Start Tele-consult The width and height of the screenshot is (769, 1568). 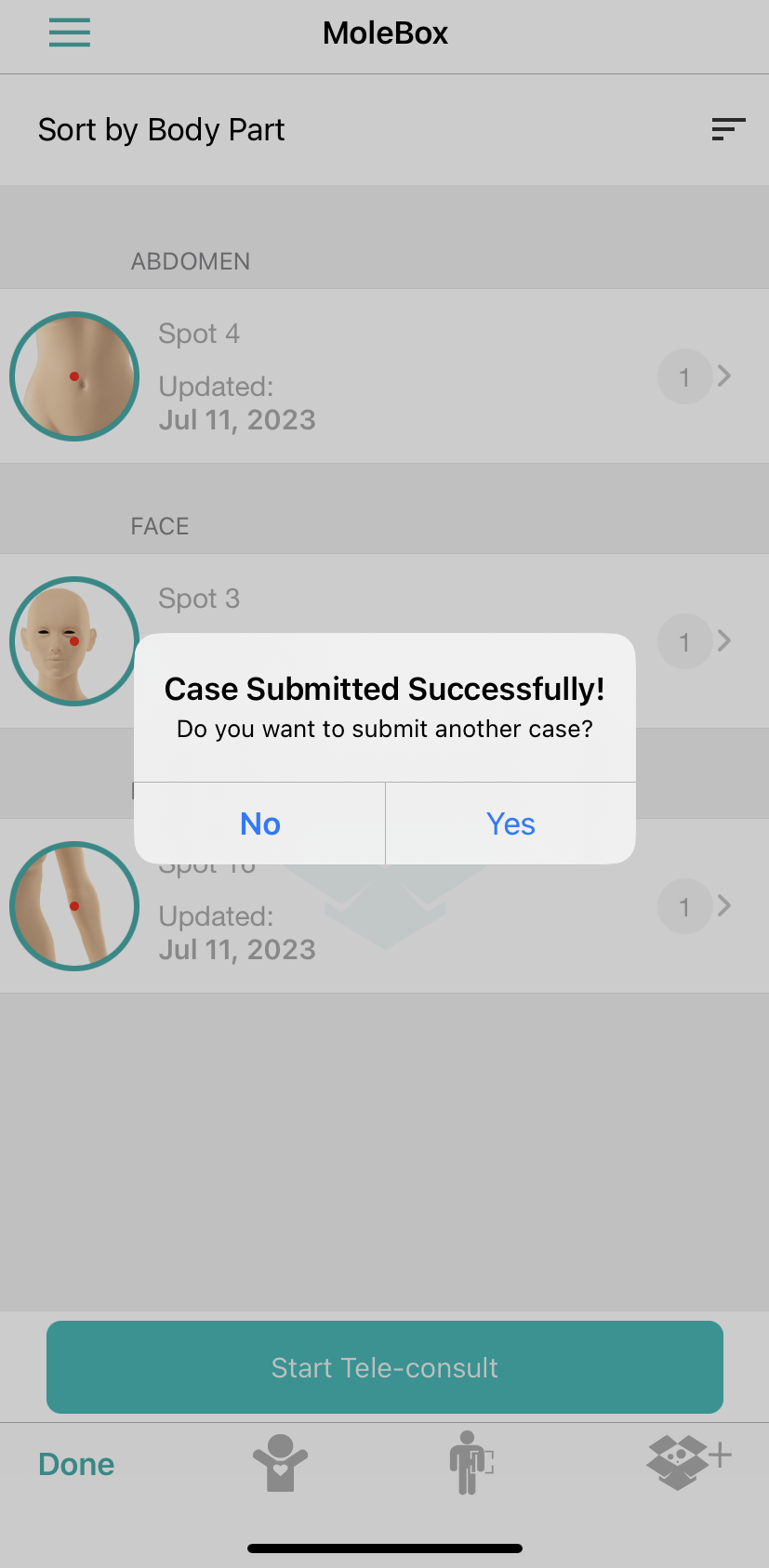point(384,1367)
